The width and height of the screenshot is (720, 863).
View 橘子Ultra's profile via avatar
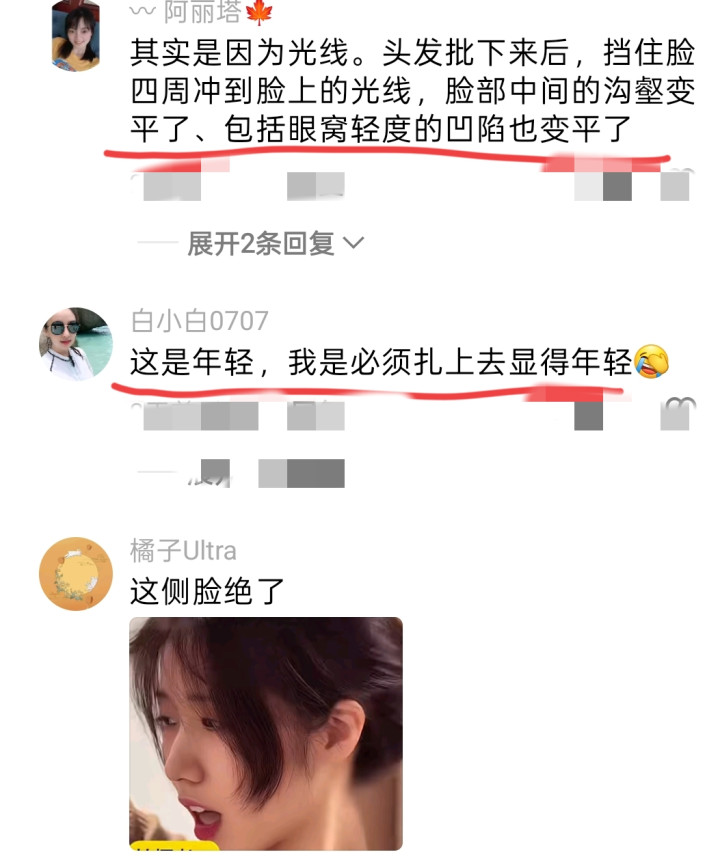point(75,573)
